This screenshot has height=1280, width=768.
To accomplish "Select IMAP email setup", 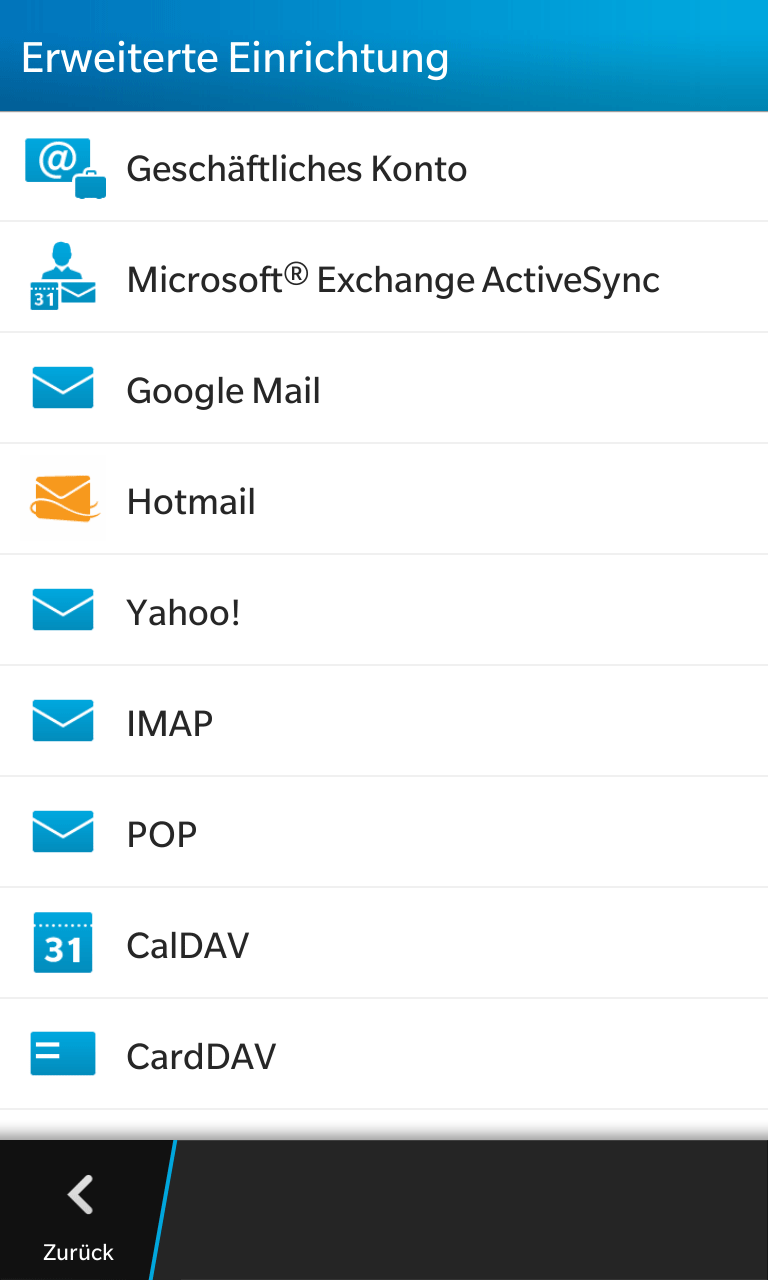I will tap(384, 722).
